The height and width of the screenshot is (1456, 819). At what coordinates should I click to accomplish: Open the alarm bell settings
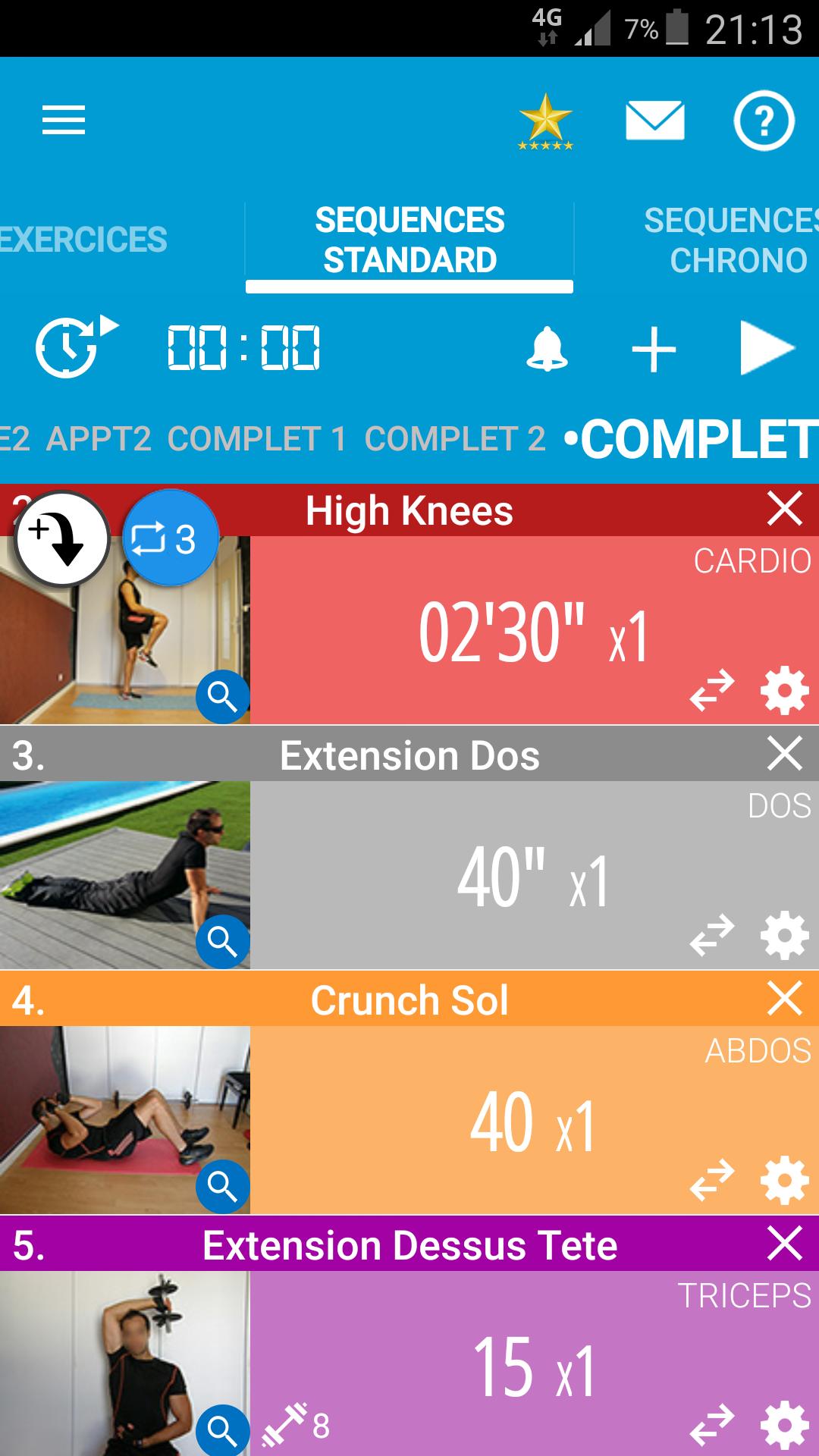(x=547, y=350)
